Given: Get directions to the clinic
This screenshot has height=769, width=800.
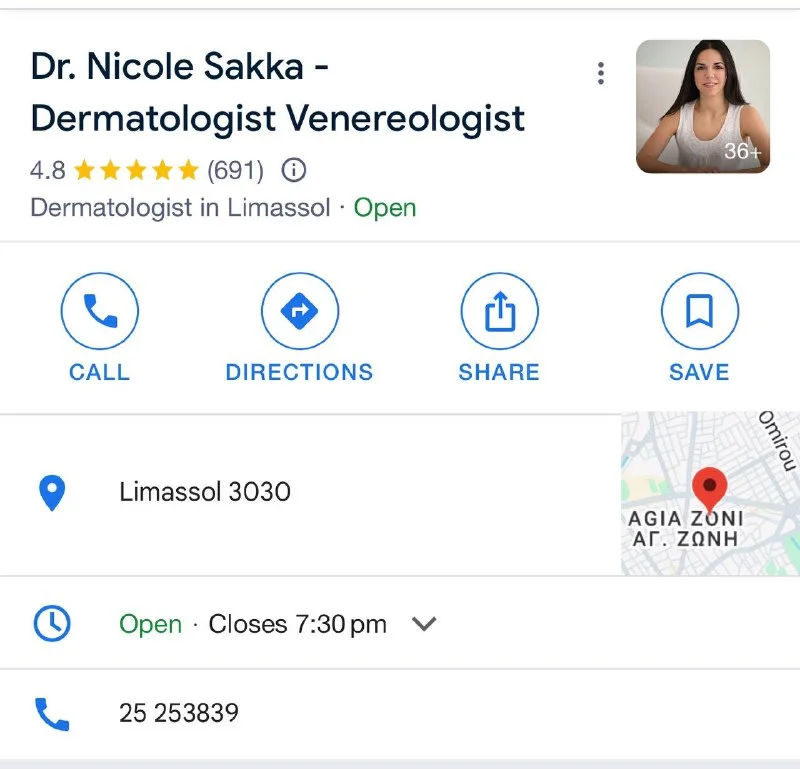Looking at the screenshot, I should (x=299, y=313).
